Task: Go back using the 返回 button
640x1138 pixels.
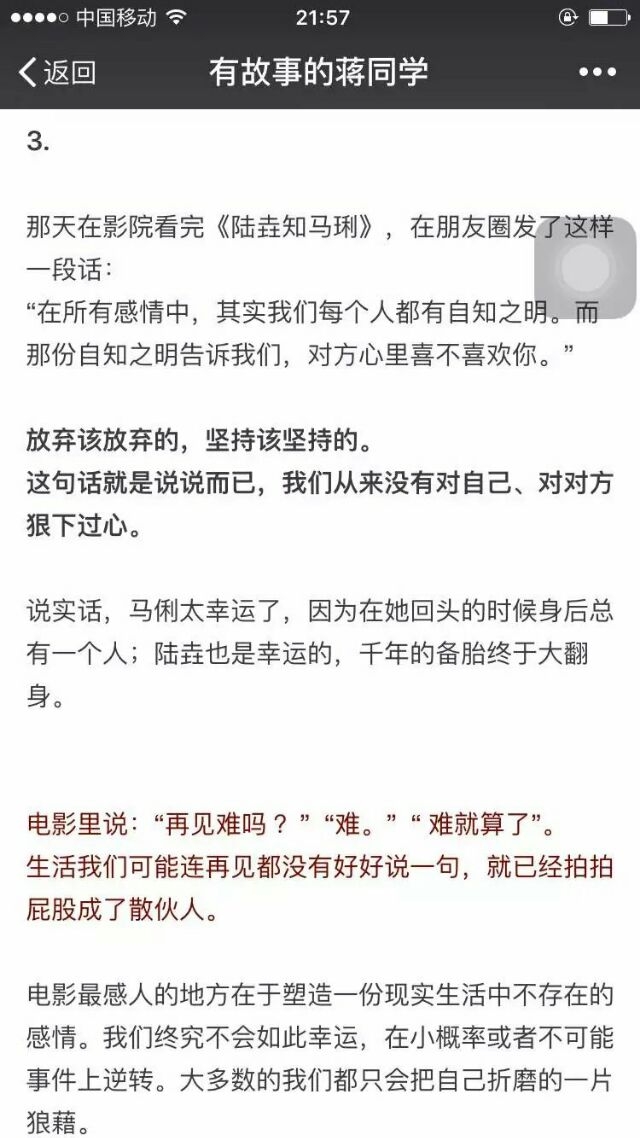Action: point(57,72)
